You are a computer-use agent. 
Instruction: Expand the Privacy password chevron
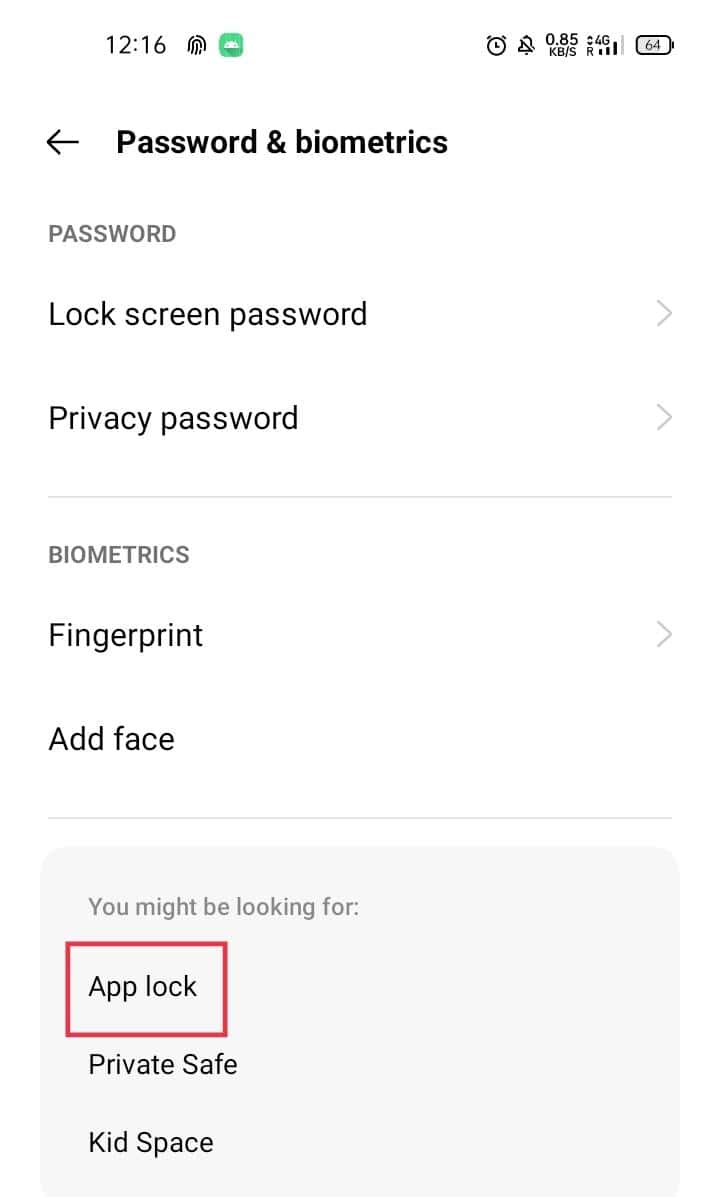(663, 417)
